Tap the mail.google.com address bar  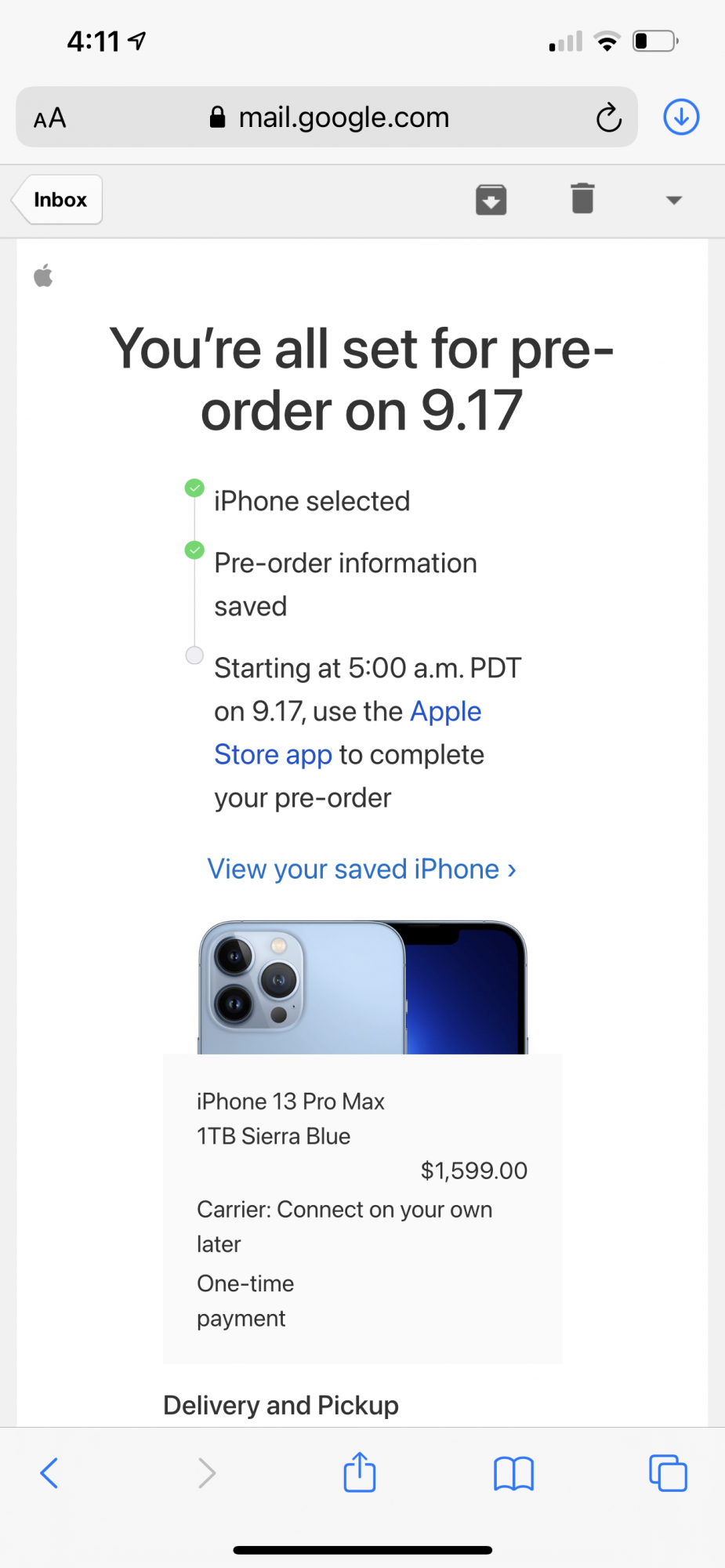(329, 118)
